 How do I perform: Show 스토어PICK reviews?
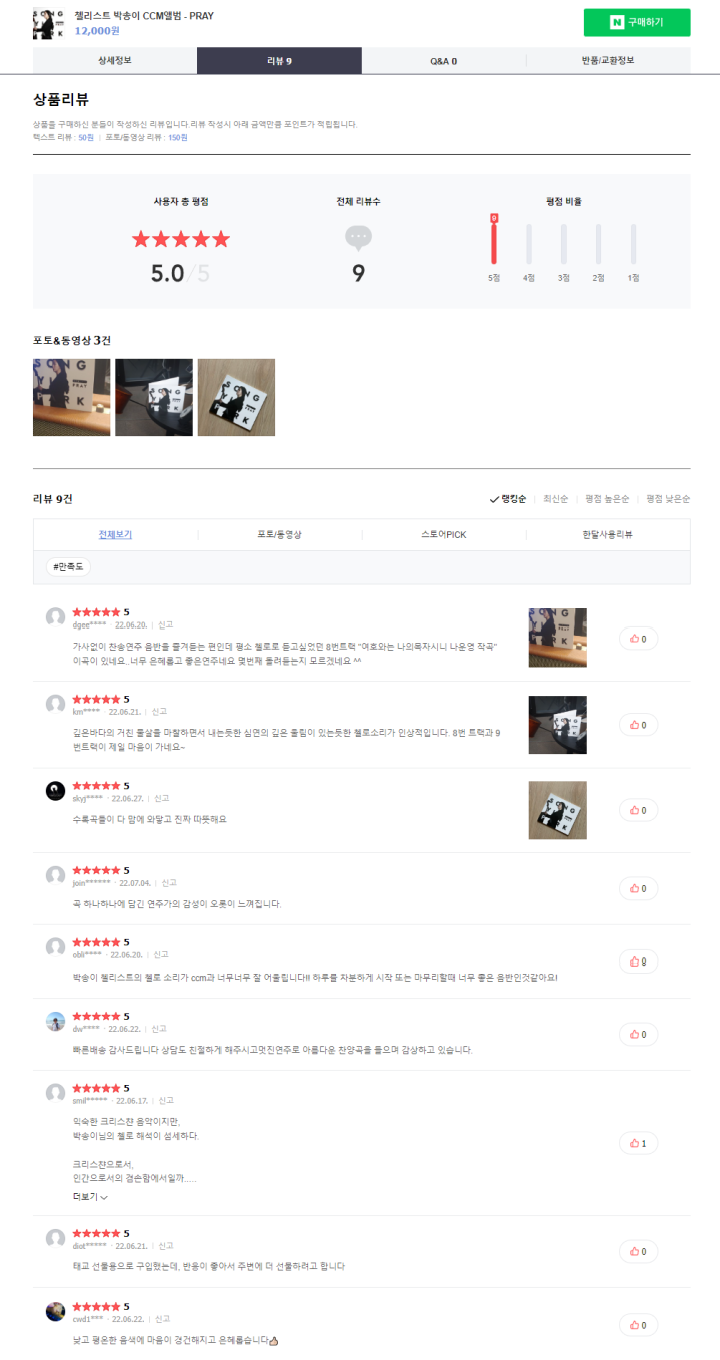click(443, 535)
